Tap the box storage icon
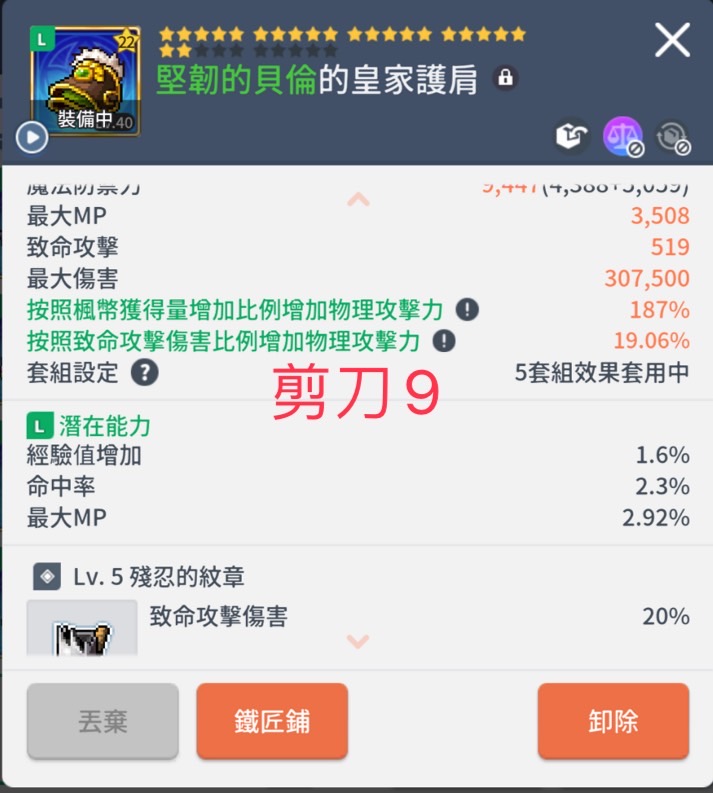 click(570, 137)
